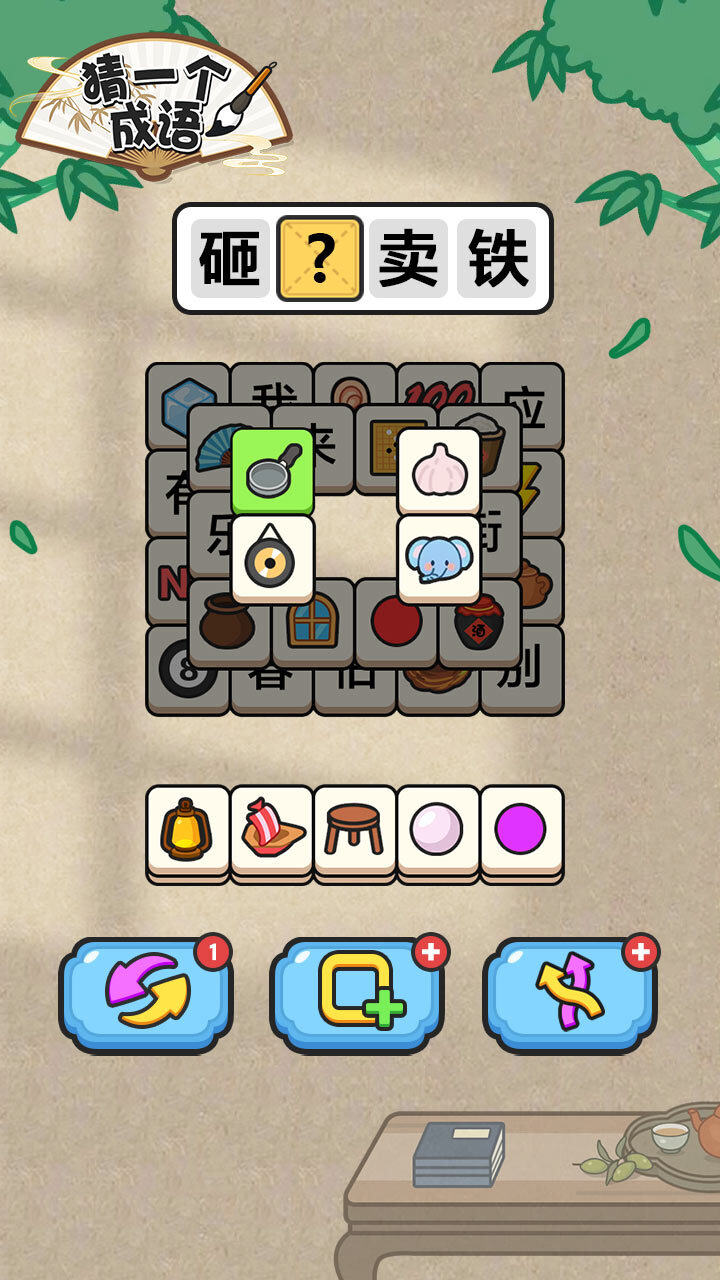Tap the wooden stool tile in the tray
This screenshot has width=720, height=1280.
click(355, 829)
